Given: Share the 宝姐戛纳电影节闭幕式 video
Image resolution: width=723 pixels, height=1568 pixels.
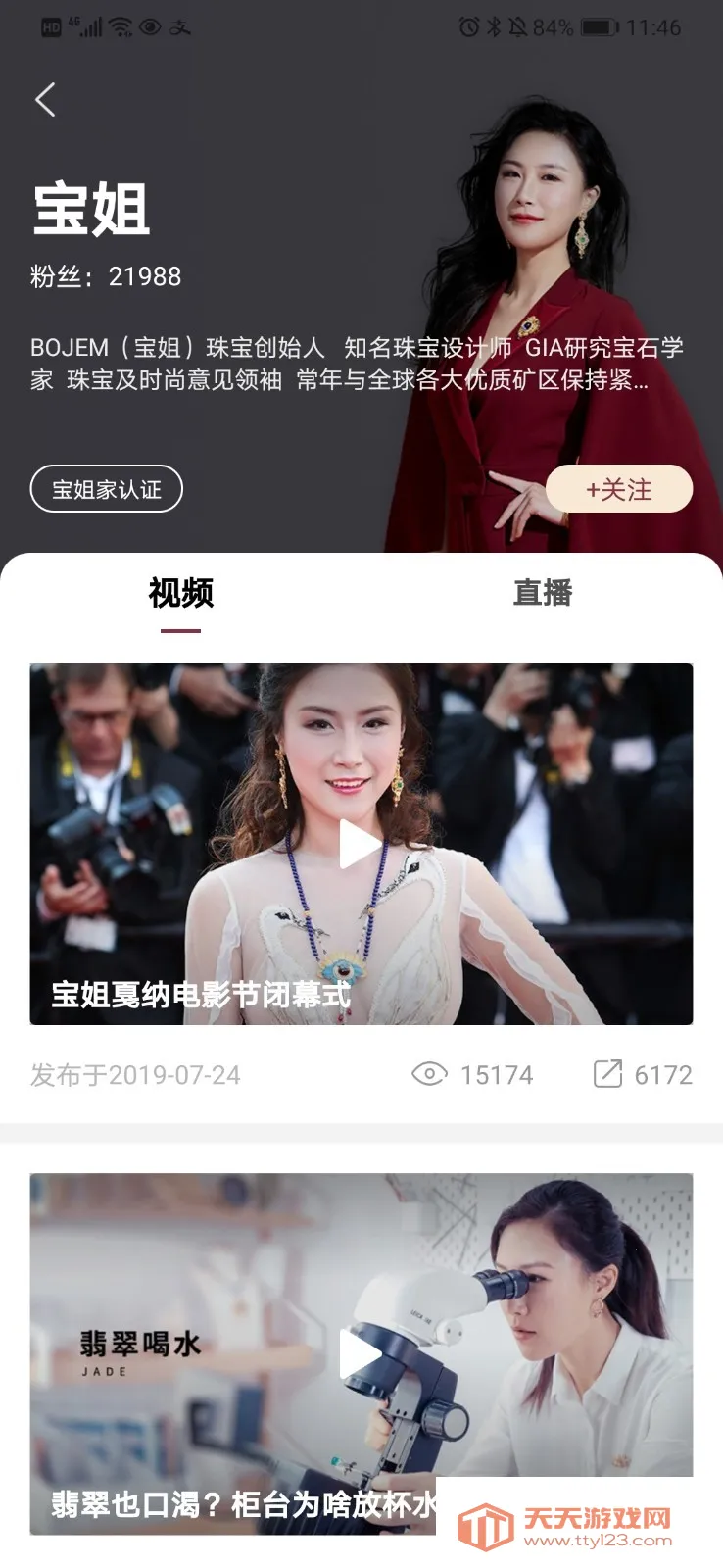Looking at the screenshot, I should [x=608, y=1074].
